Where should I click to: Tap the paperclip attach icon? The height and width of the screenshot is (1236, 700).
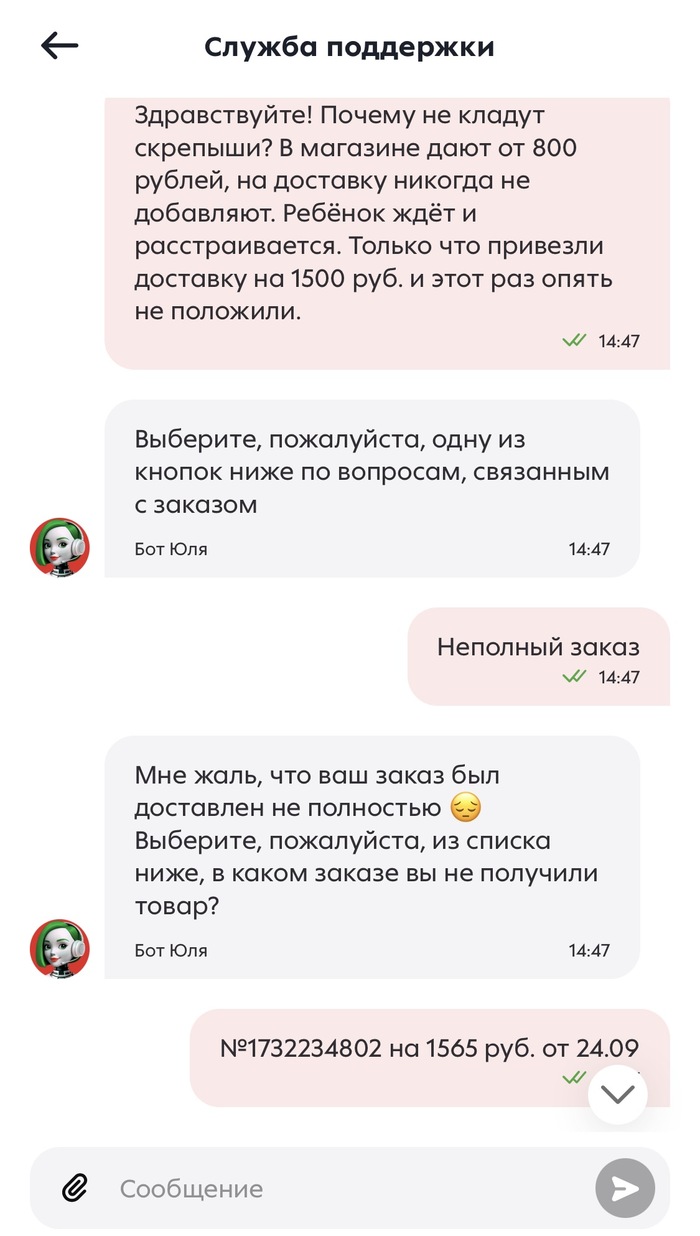74,1188
